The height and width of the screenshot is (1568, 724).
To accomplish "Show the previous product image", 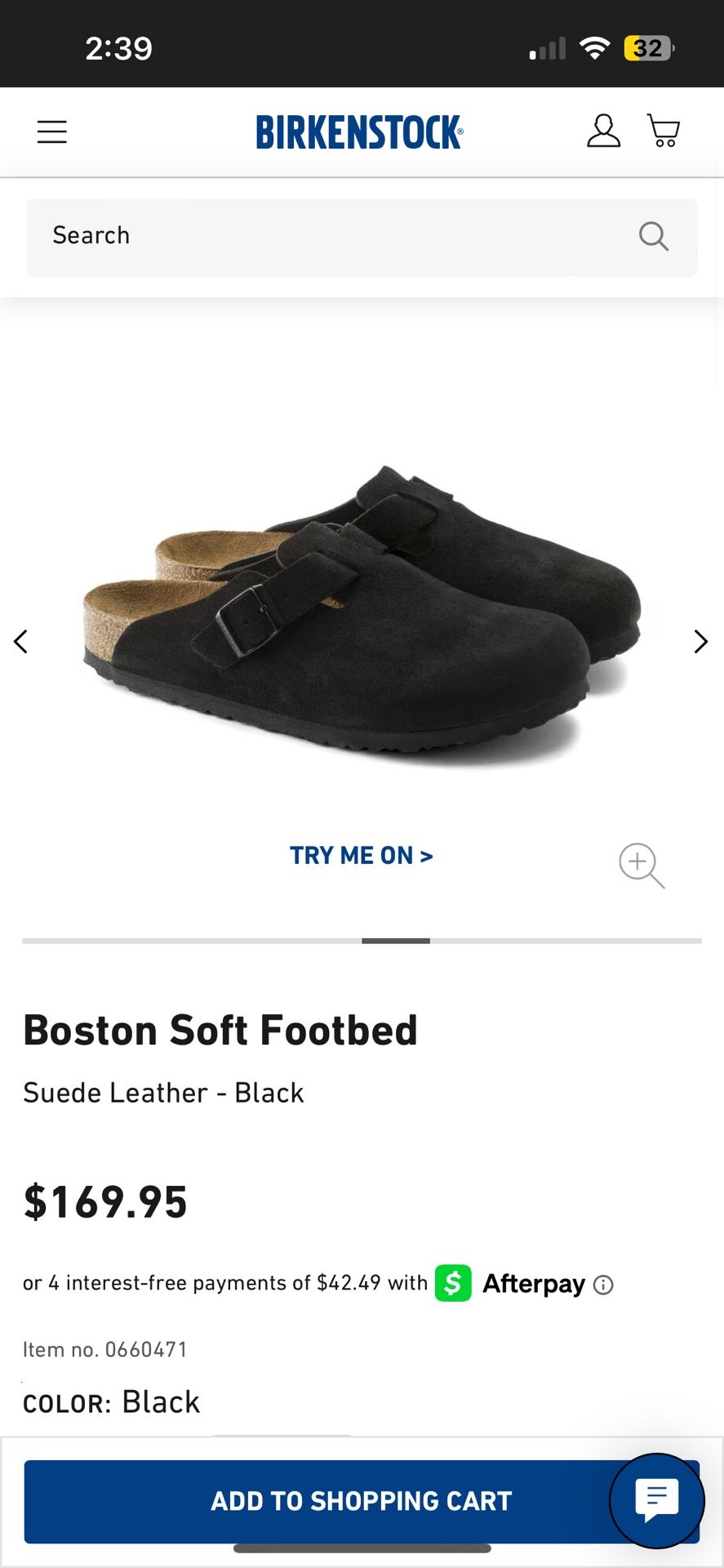I will pyautogui.click(x=21, y=642).
